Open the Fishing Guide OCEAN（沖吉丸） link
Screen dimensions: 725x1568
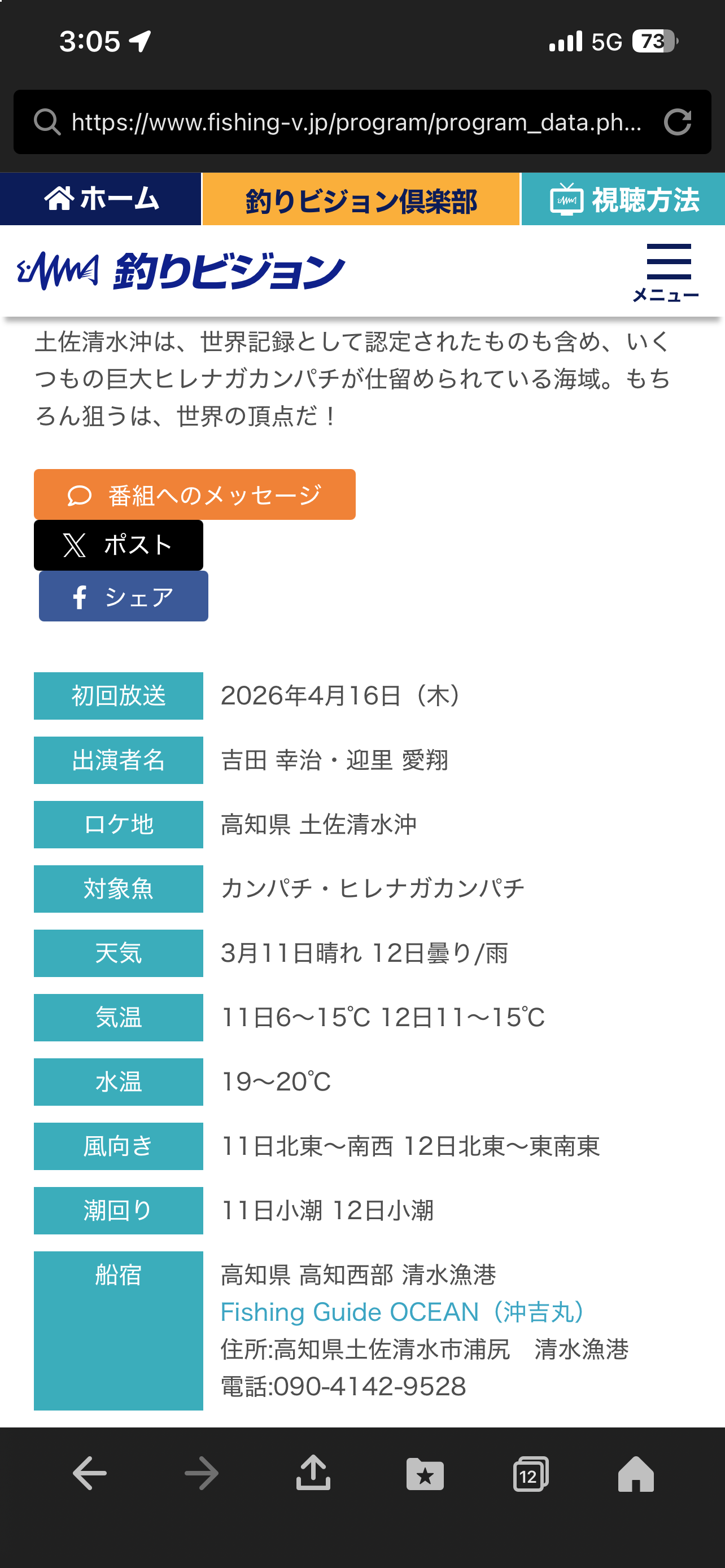tap(403, 1312)
